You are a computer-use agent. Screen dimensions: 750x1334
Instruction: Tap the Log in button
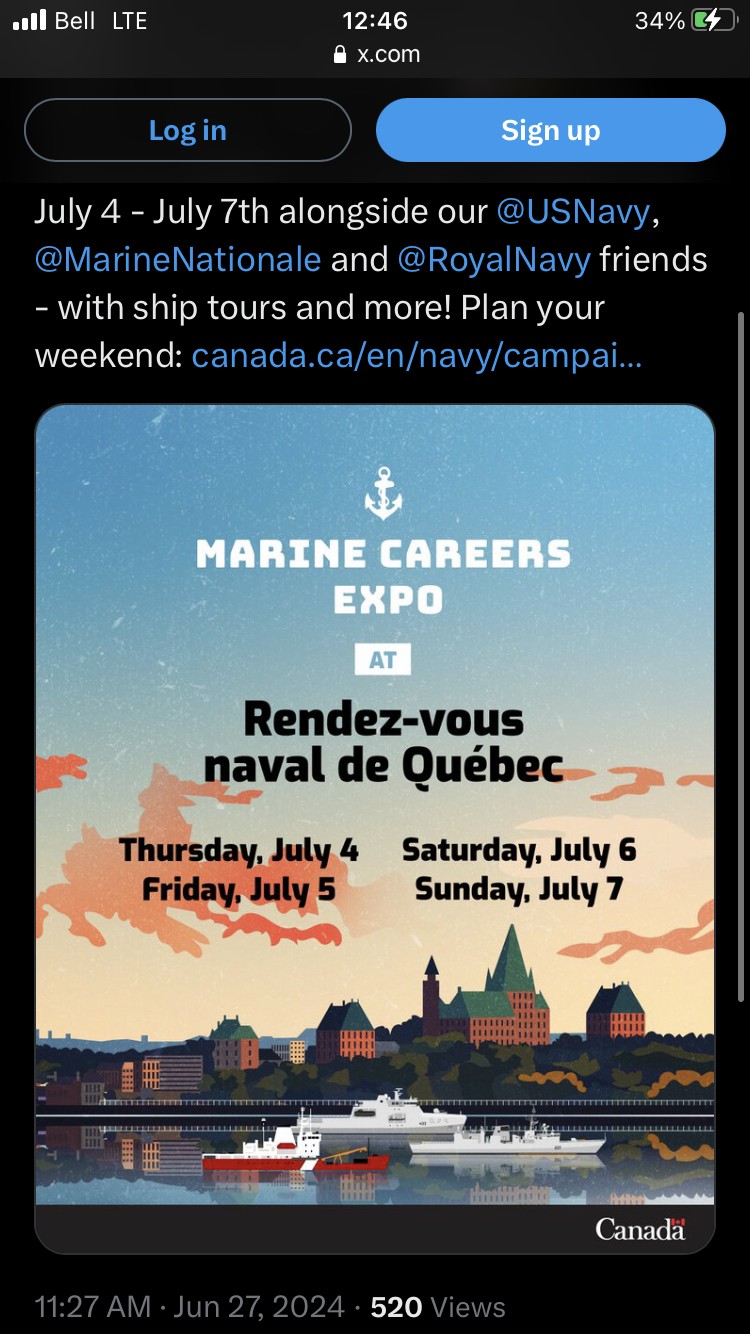click(188, 130)
